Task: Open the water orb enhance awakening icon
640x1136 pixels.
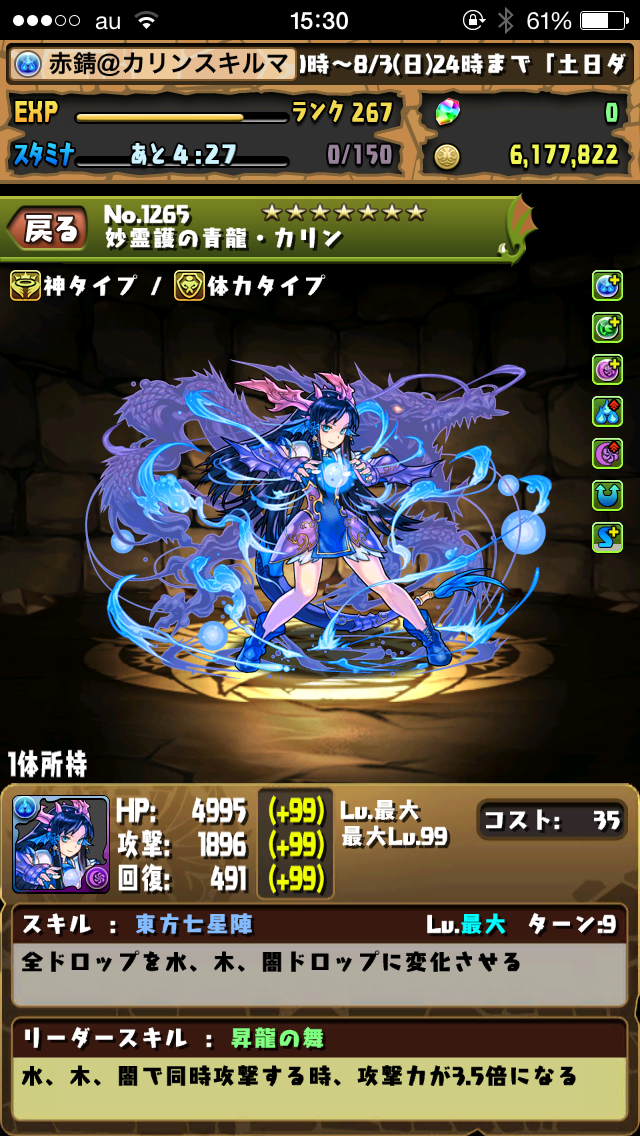Action: coord(607,286)
